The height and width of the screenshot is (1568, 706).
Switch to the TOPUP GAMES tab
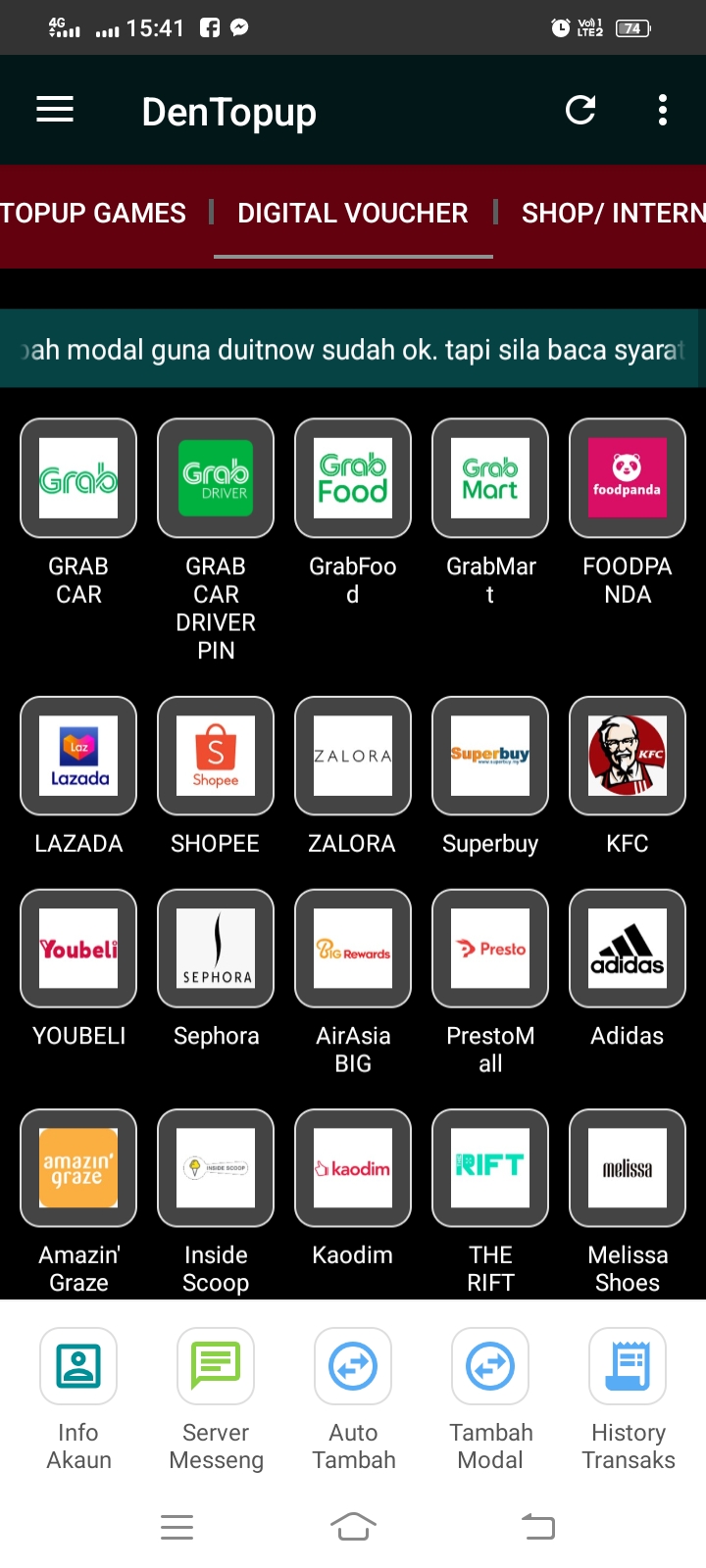click(x=93, y=213)
